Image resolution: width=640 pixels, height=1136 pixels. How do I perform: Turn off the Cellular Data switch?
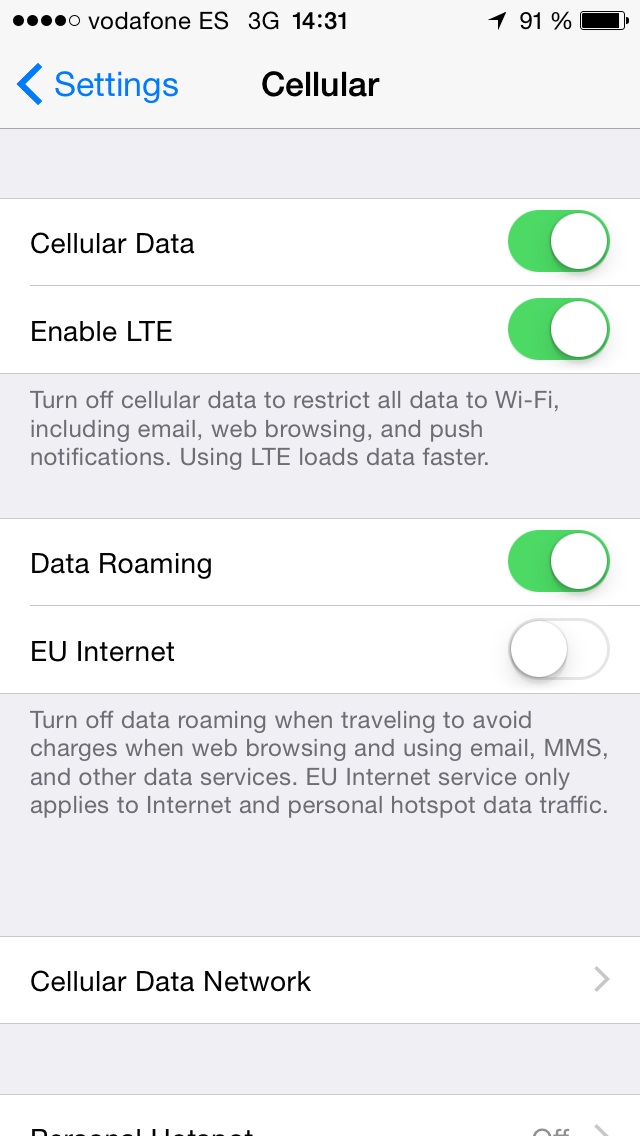559,242
